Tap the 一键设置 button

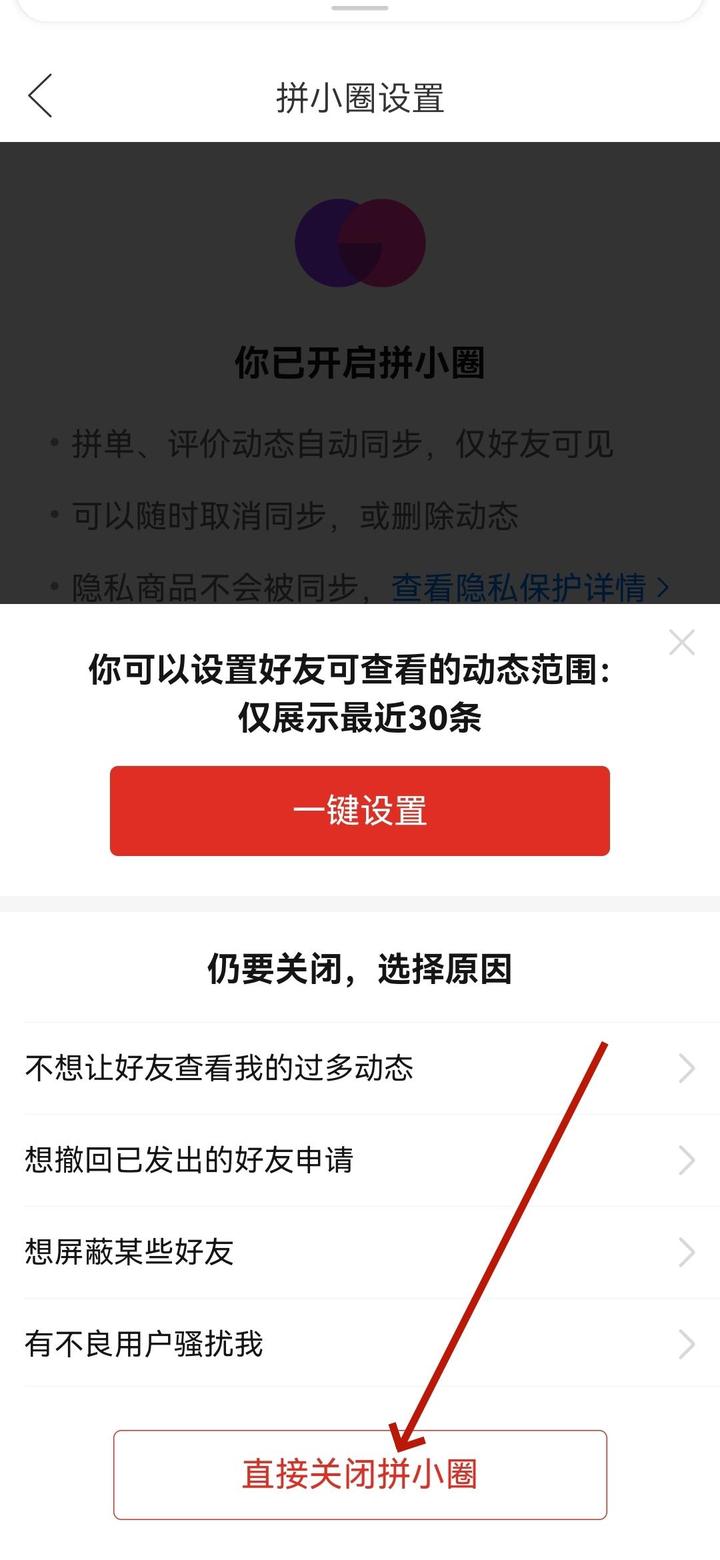coord(359,811)
